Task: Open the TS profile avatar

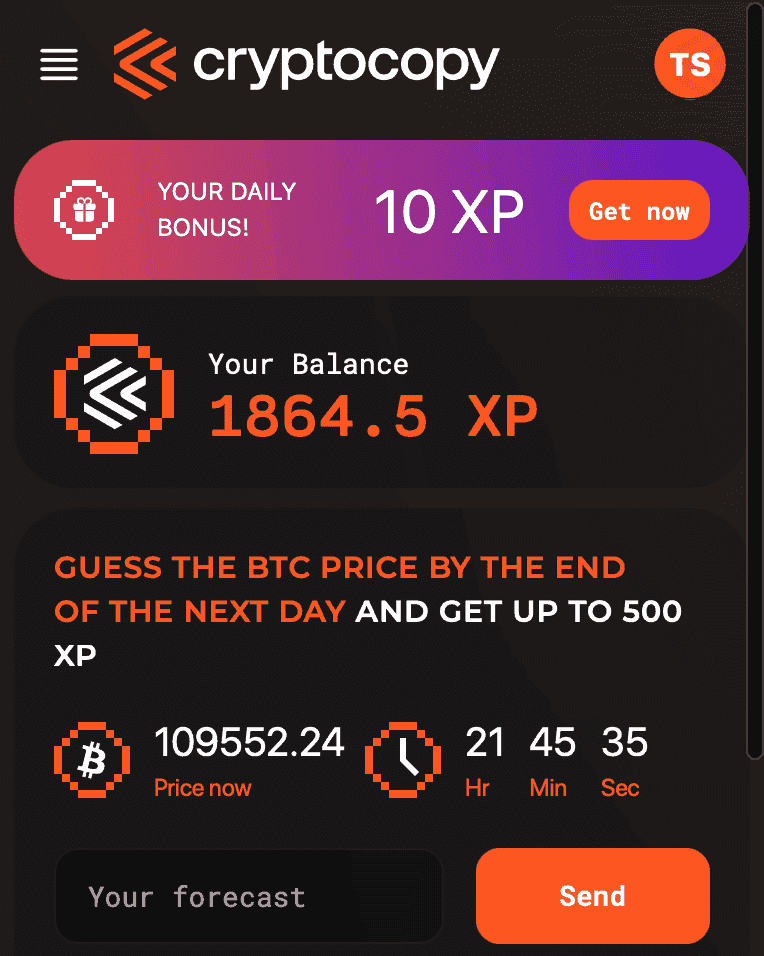Action: tap(689, 64)
